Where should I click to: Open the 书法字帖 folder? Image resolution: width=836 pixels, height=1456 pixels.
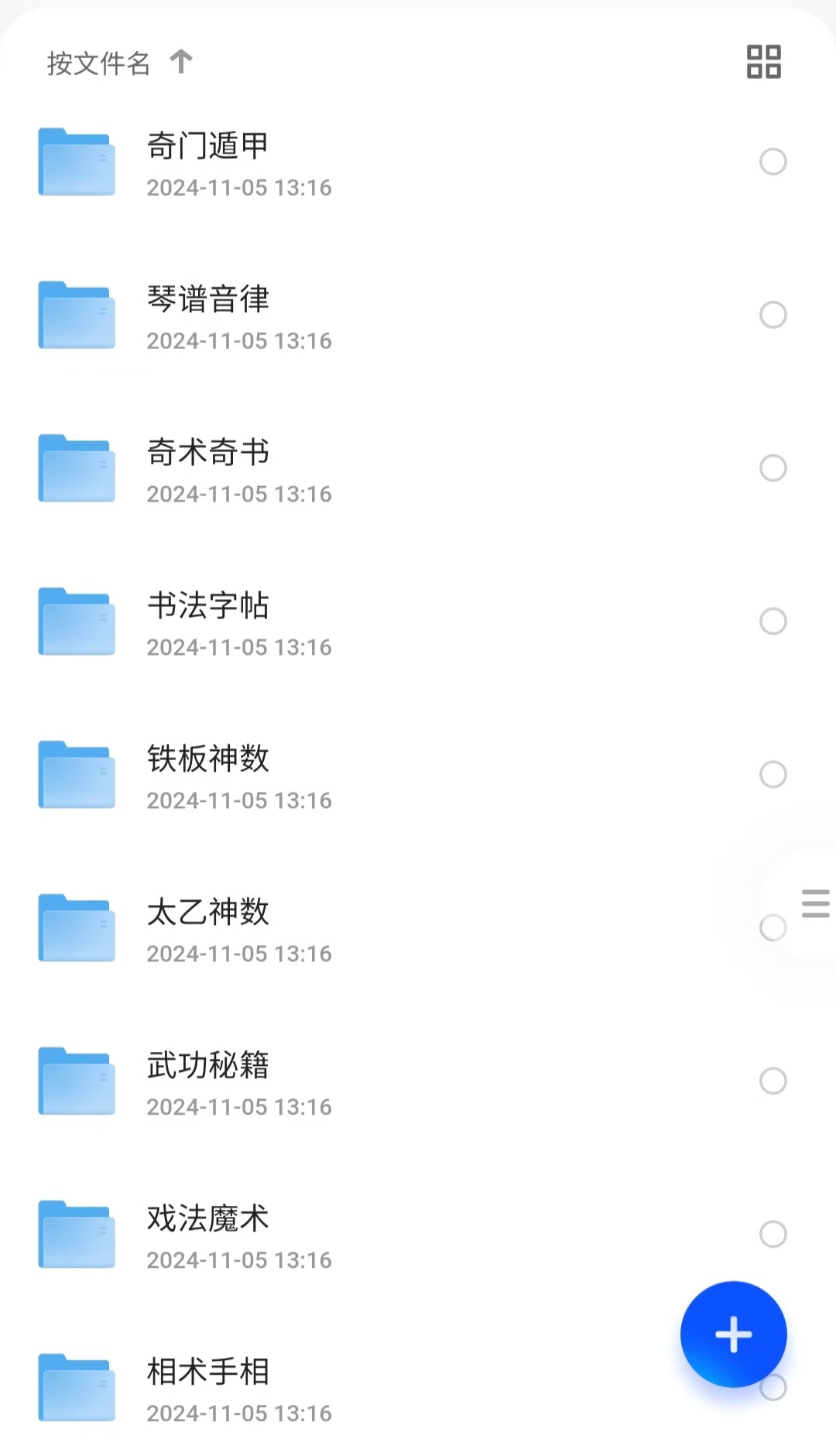coord(418,622)
